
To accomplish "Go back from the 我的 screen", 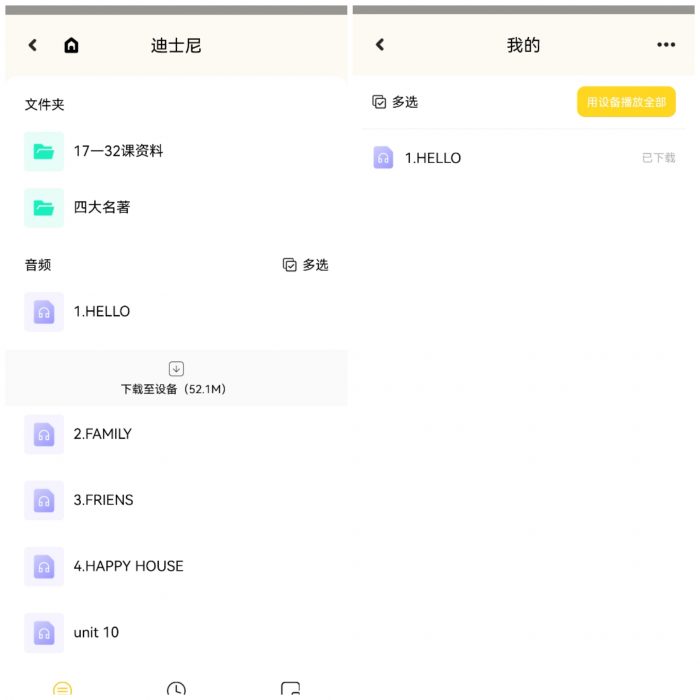I will (380, 45).
